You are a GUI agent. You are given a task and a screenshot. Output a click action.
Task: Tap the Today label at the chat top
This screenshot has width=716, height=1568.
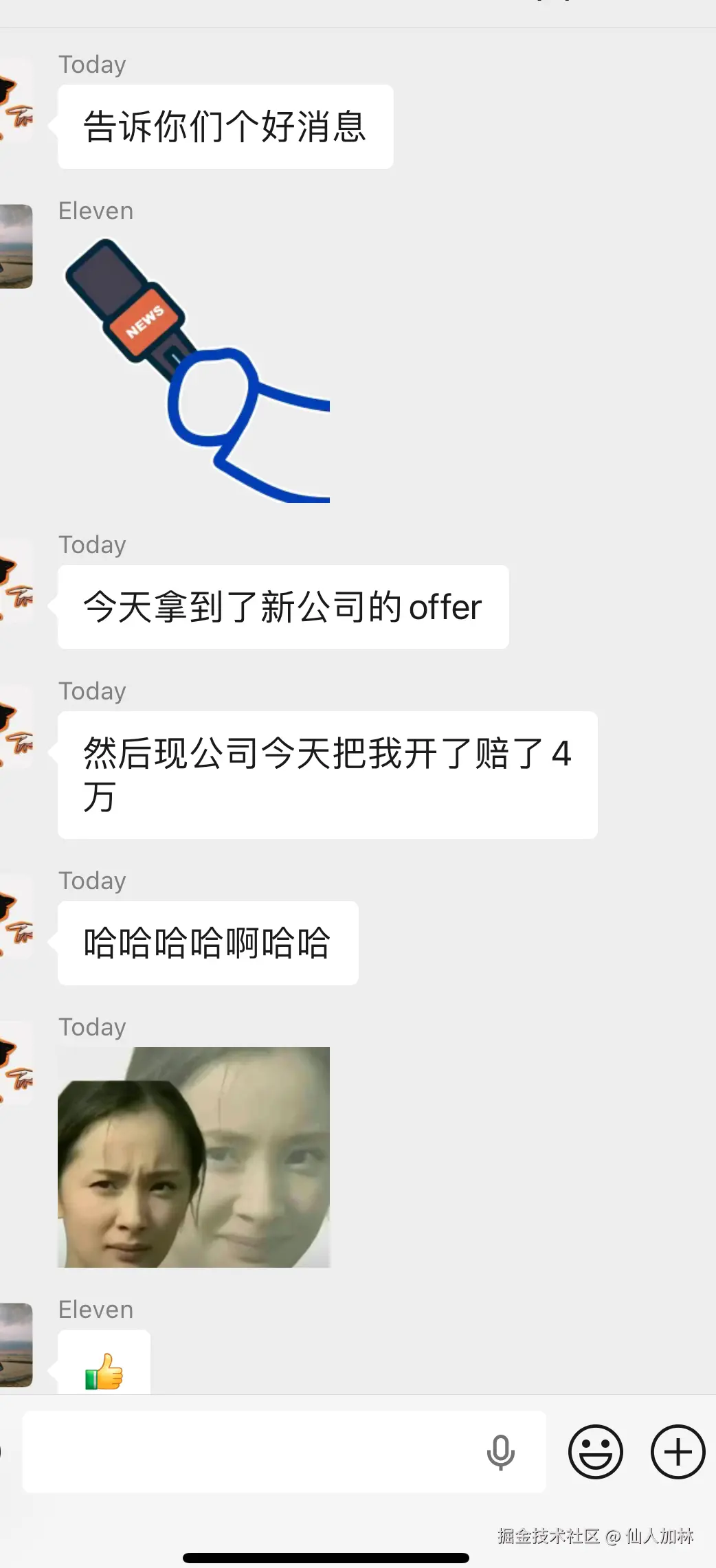click(92, 64)
